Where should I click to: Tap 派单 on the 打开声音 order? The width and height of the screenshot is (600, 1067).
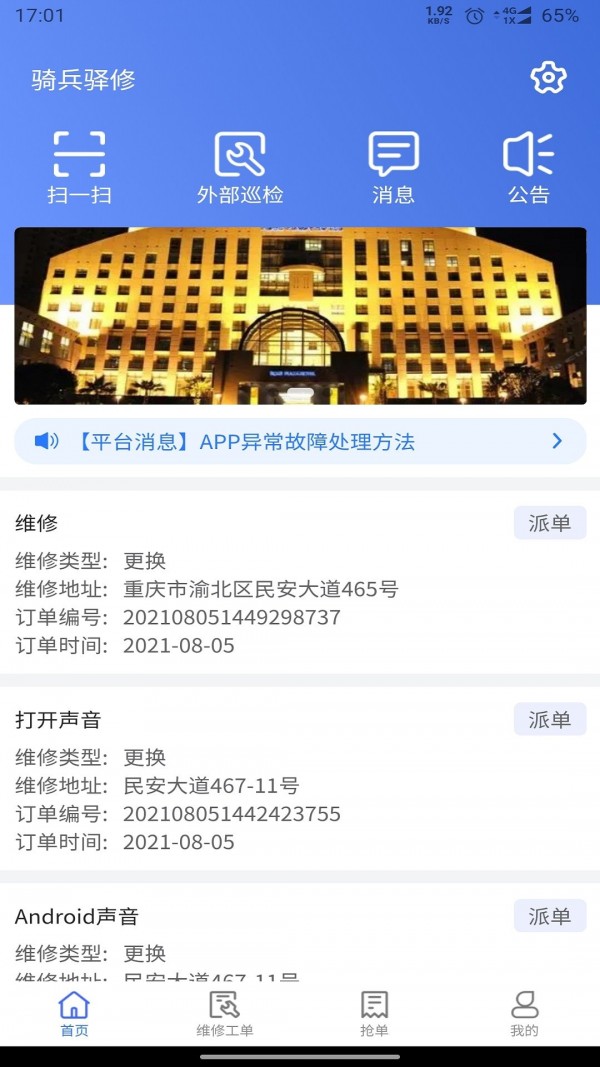[x=550, y=720]
